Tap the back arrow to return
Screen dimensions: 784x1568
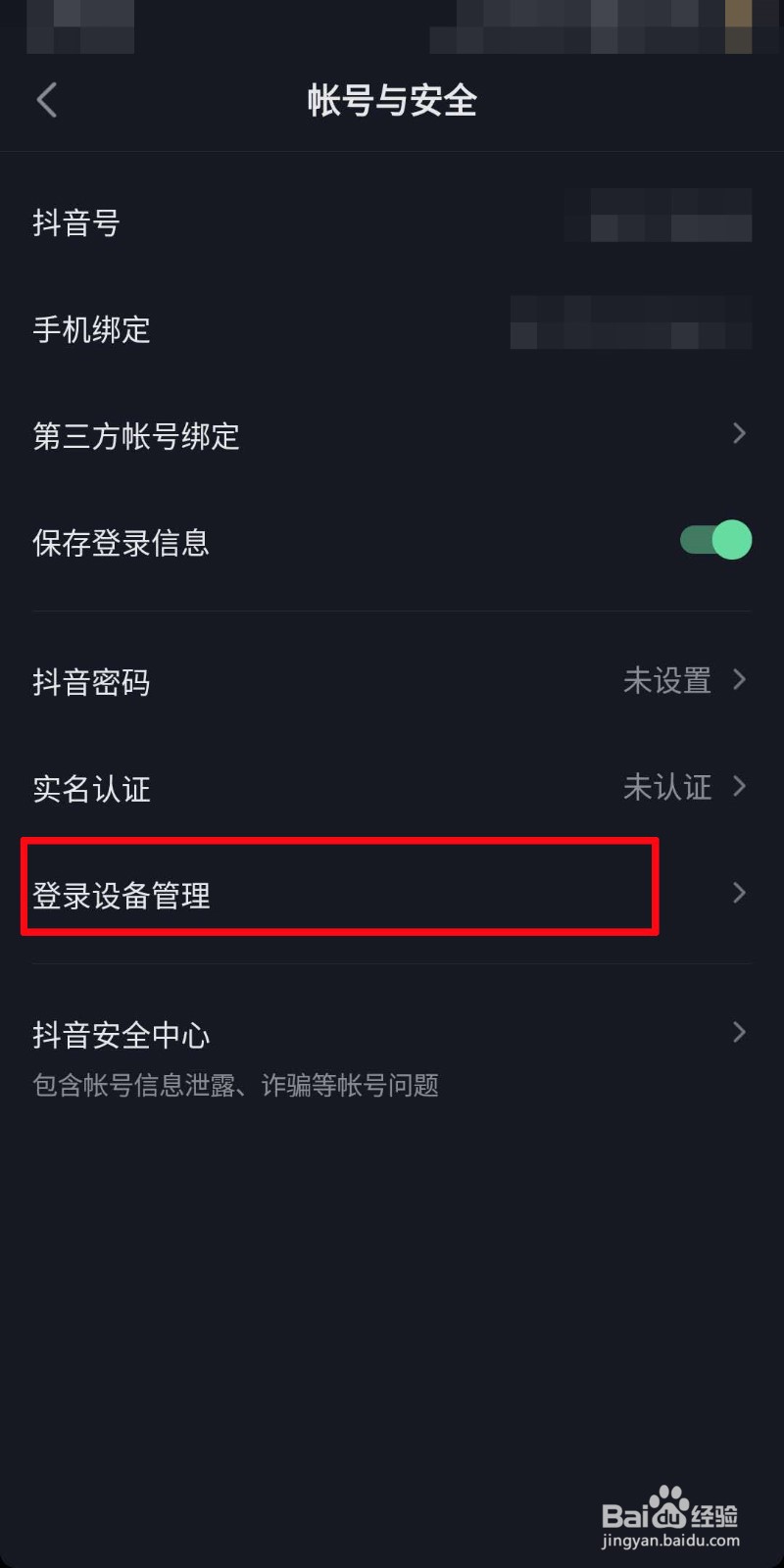(46, 100)
